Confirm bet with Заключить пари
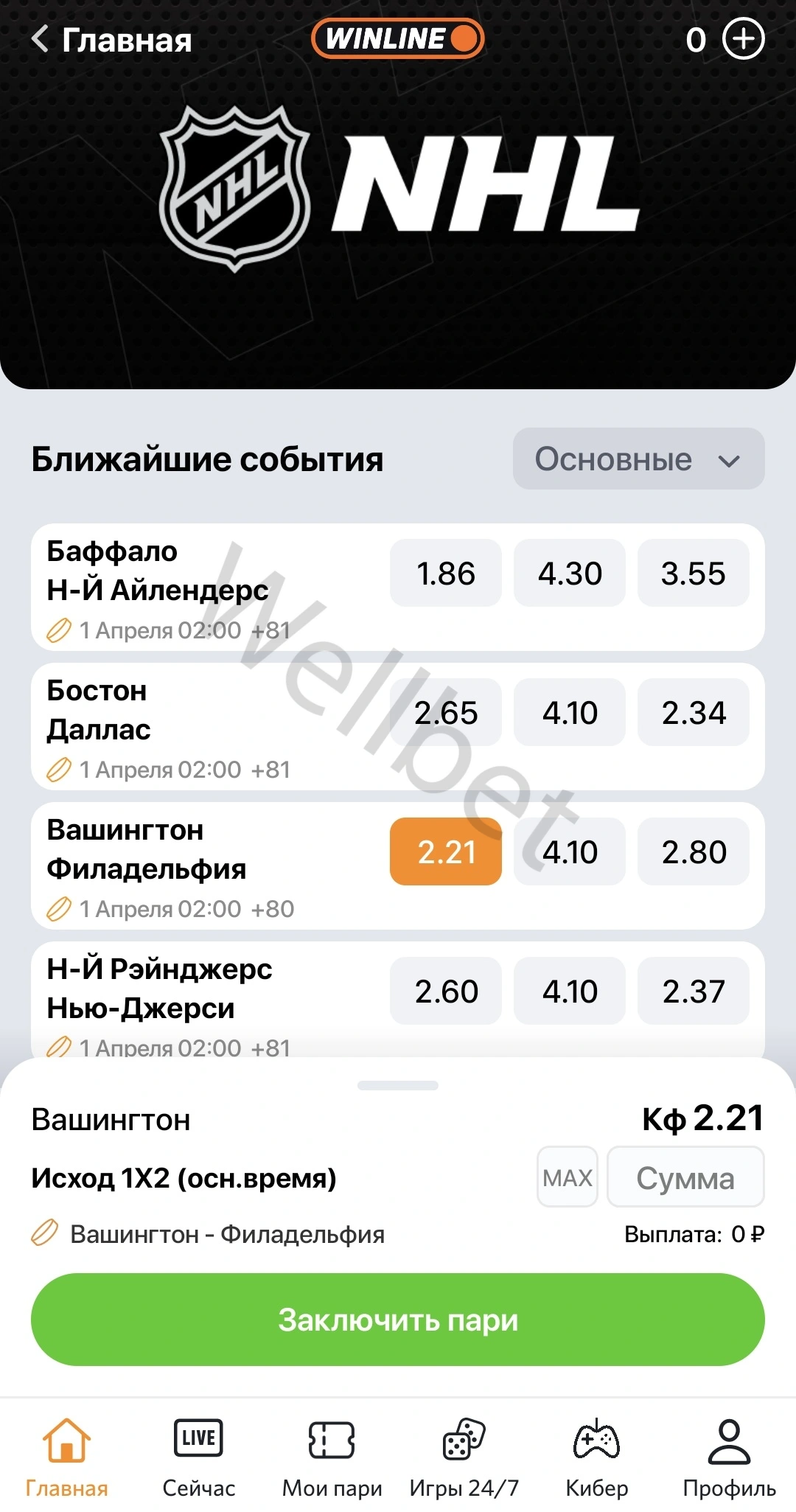 398,1320
